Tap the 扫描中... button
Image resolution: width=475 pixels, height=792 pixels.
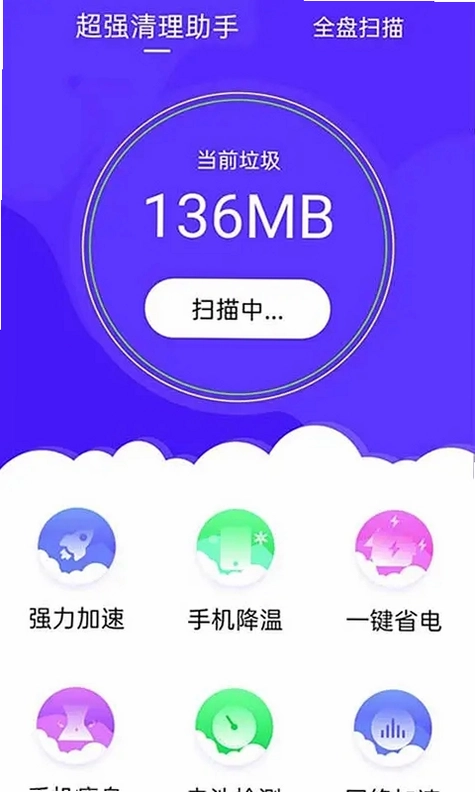click(238, 309)
